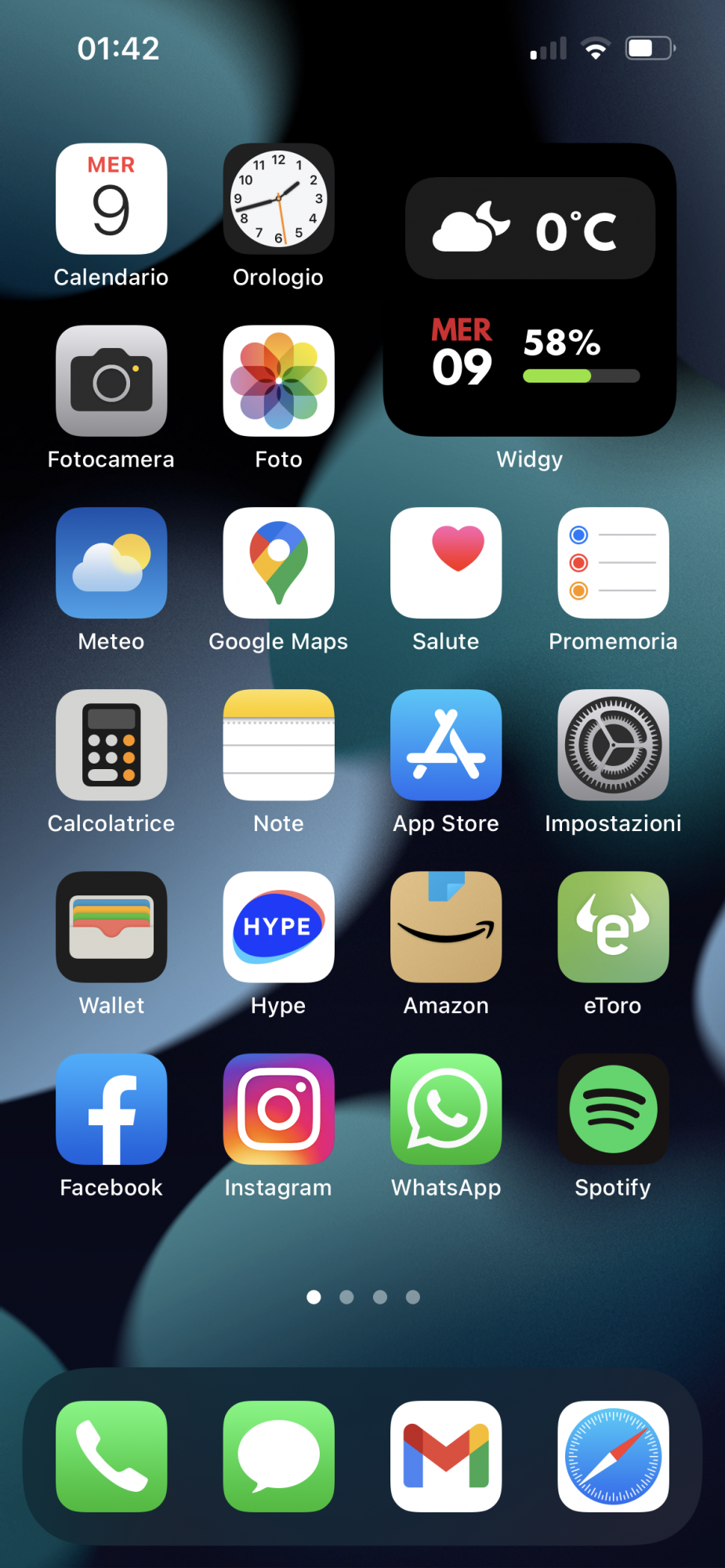Open the Wallet app
Screen dimensions: 725x1568
click(111, 927)
